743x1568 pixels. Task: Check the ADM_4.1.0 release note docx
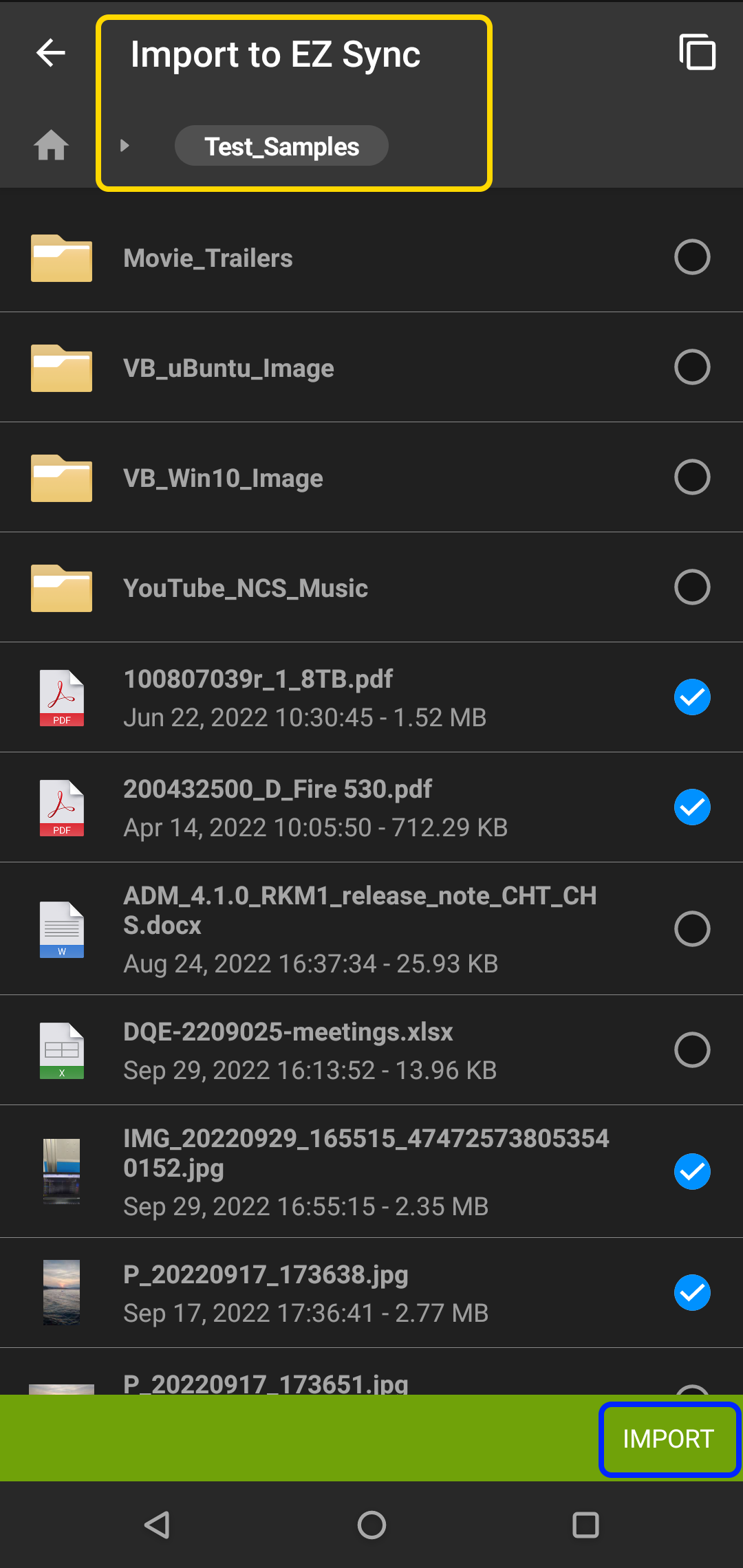coord(692,929)
